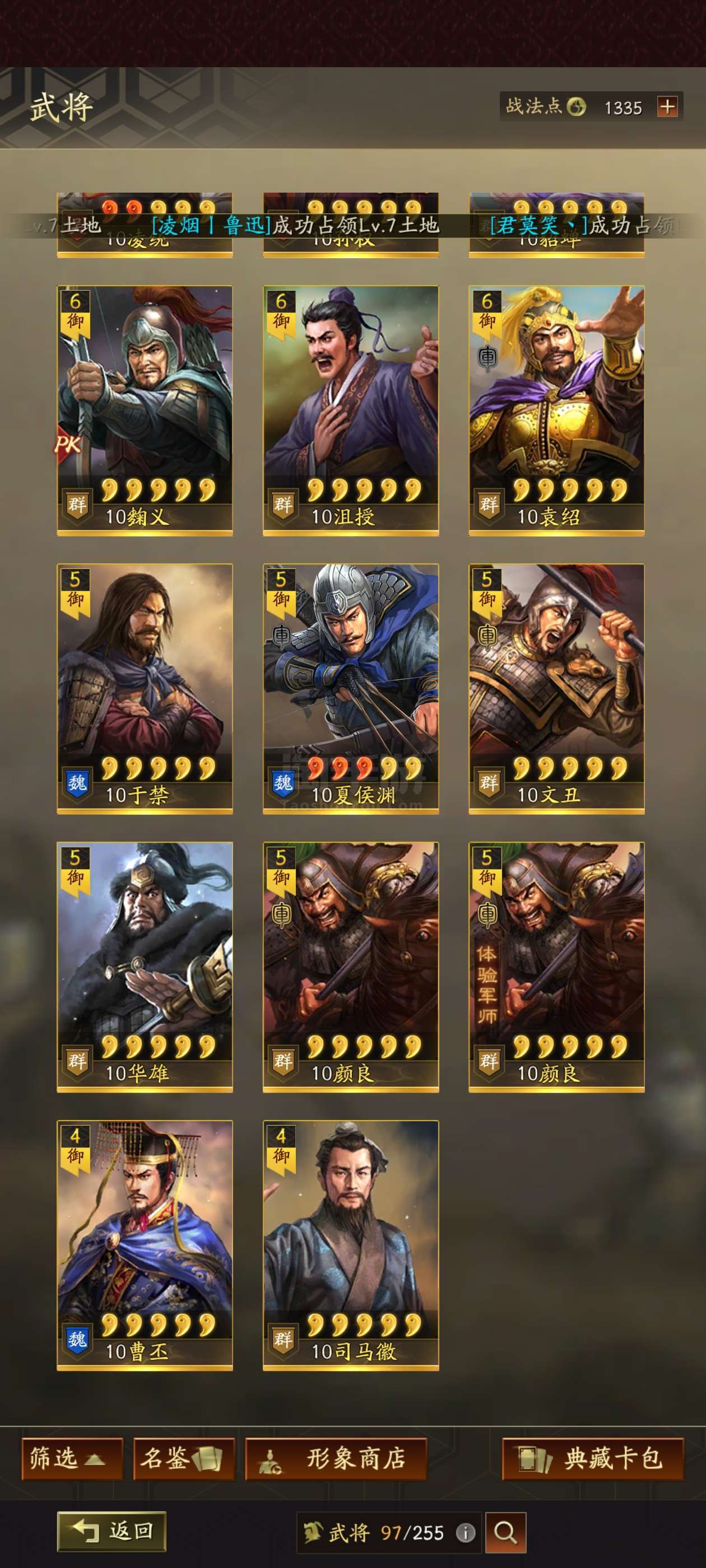Select the 袁绍 general card
This screenshot has width=706, height=1568.
(x=557, y=410)
